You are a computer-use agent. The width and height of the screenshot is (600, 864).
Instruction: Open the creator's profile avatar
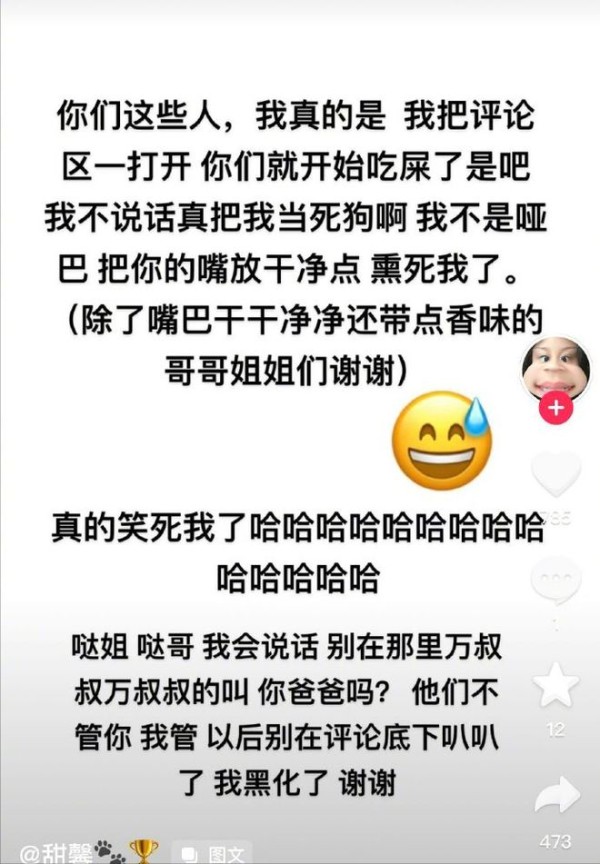point(555,369)
